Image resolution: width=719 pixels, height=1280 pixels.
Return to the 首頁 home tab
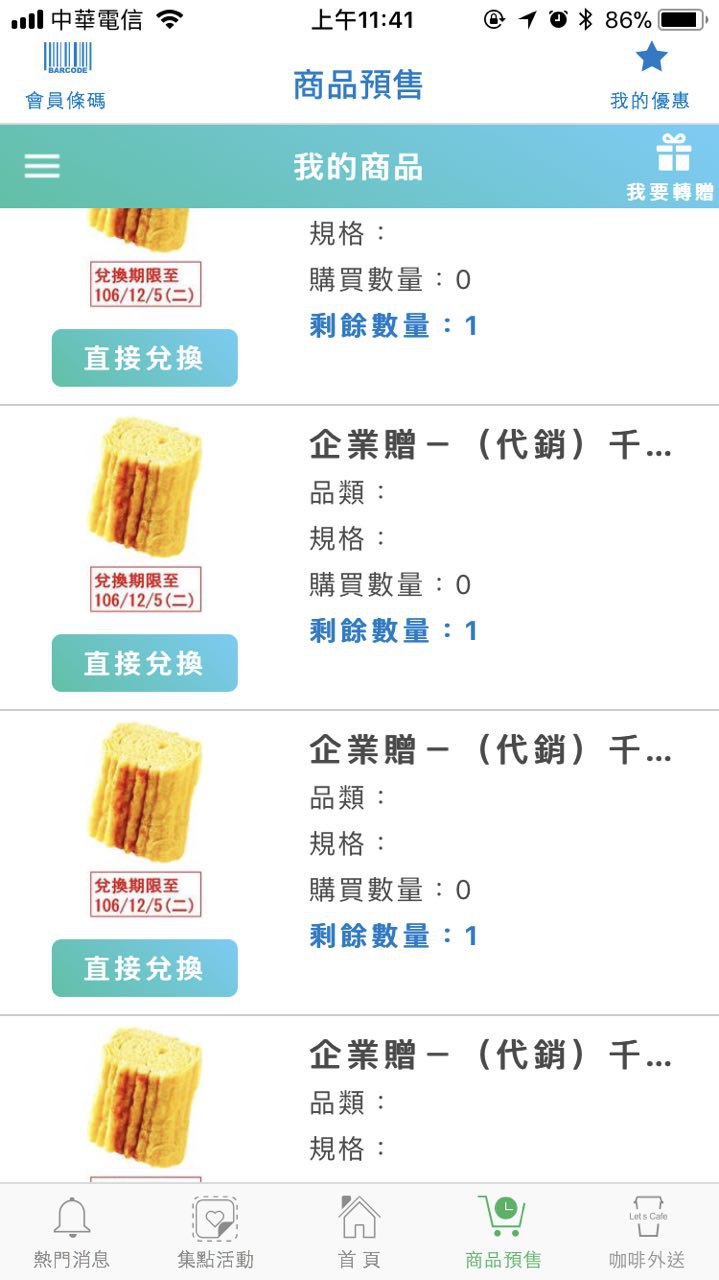pos(359,1231)
